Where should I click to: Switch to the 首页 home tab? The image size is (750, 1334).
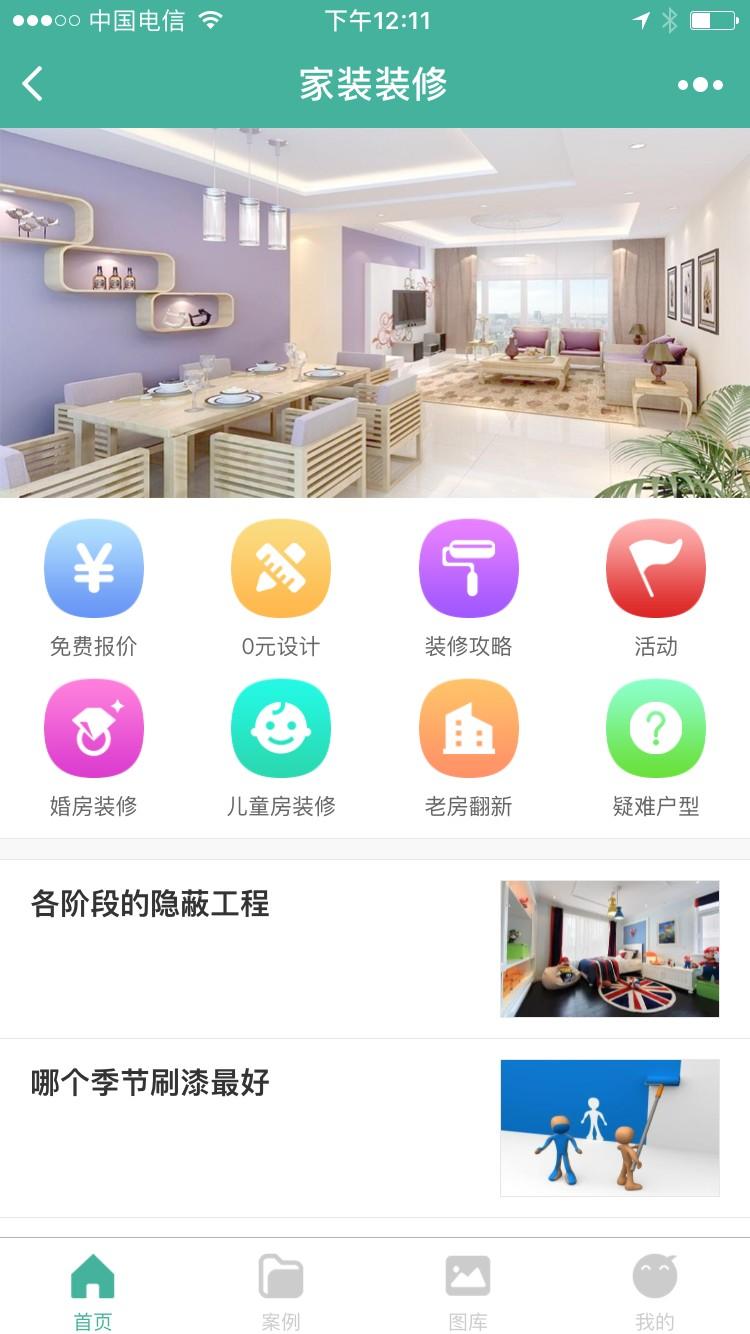[93, 1291]
